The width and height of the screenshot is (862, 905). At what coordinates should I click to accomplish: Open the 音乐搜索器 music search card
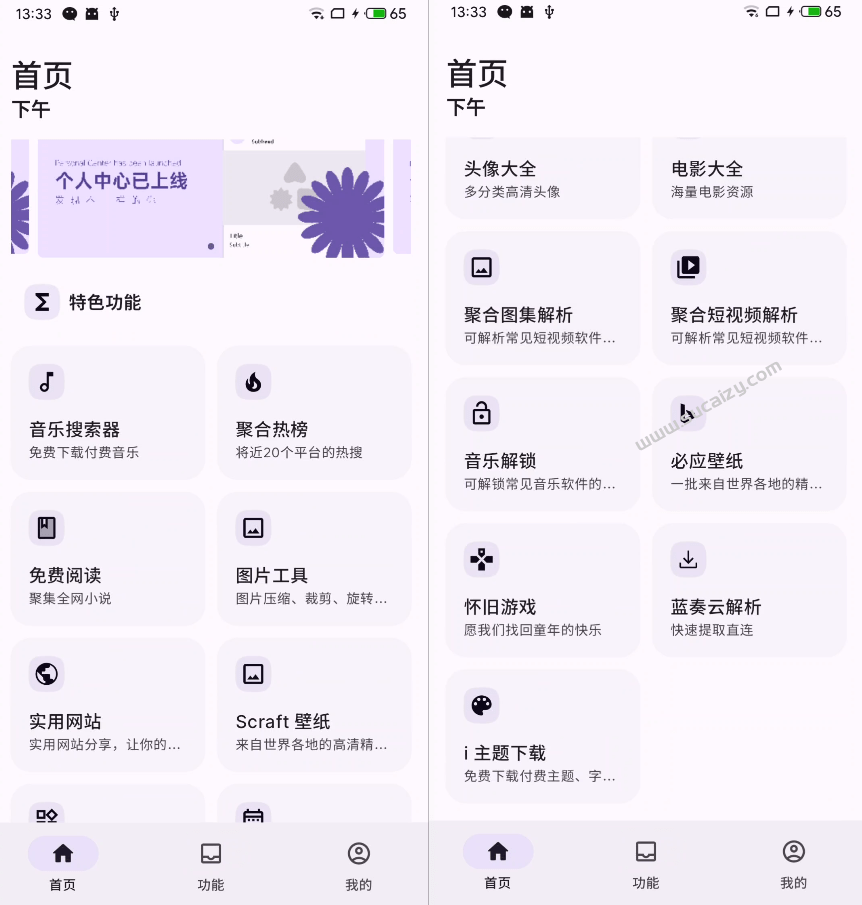[x=108, y=413]
